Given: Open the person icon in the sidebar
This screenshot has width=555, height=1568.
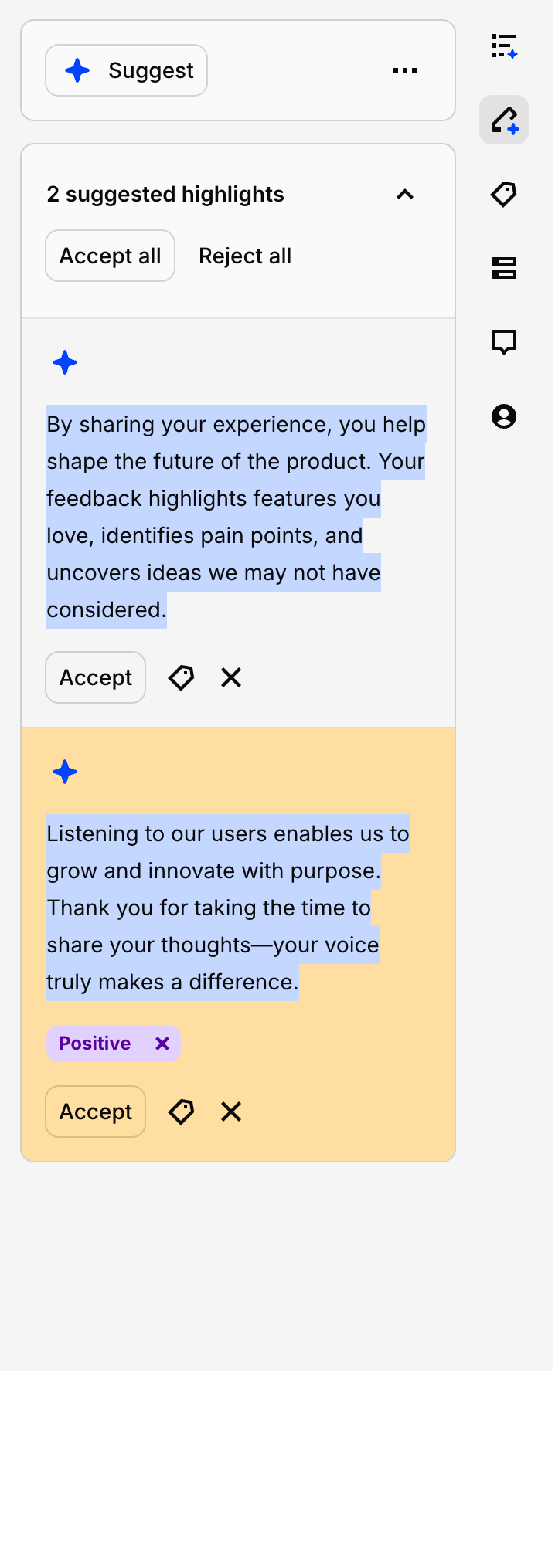Looking at the screenshot, I should click(x=503, y=416).
